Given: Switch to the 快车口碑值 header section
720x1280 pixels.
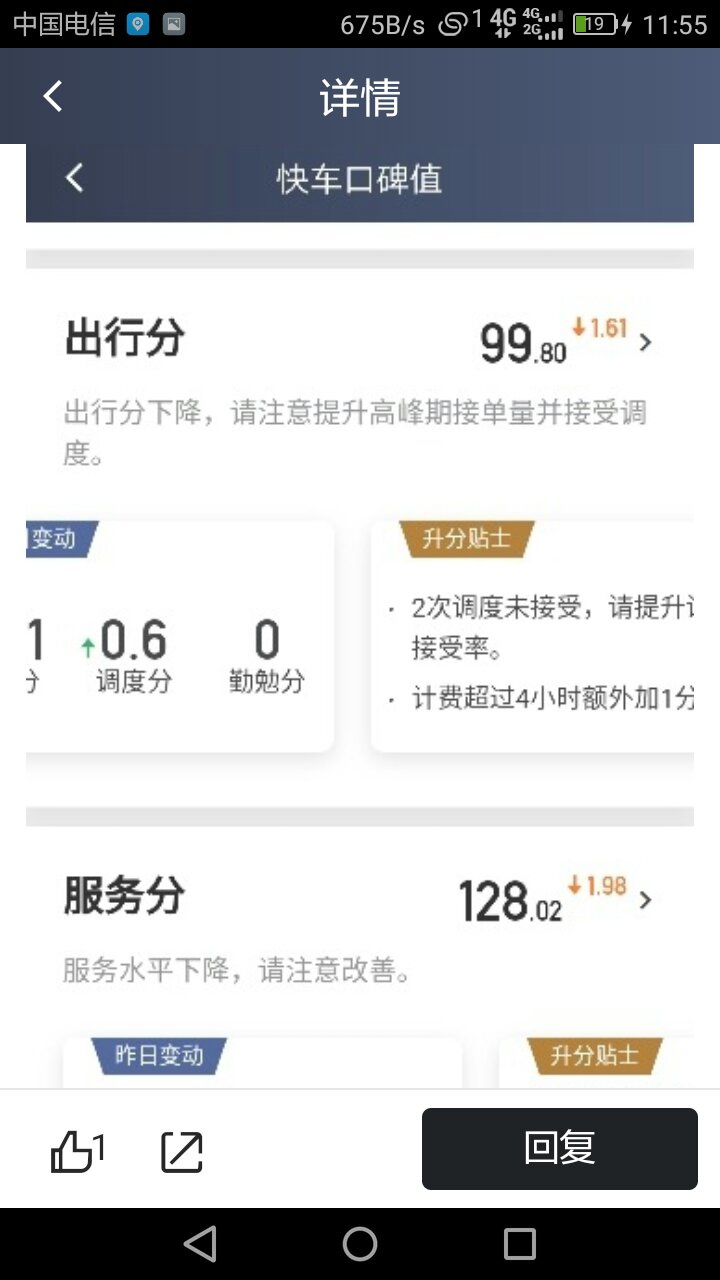Looking at the screenshot, I should pyautogui.click(x=358, y=178).
